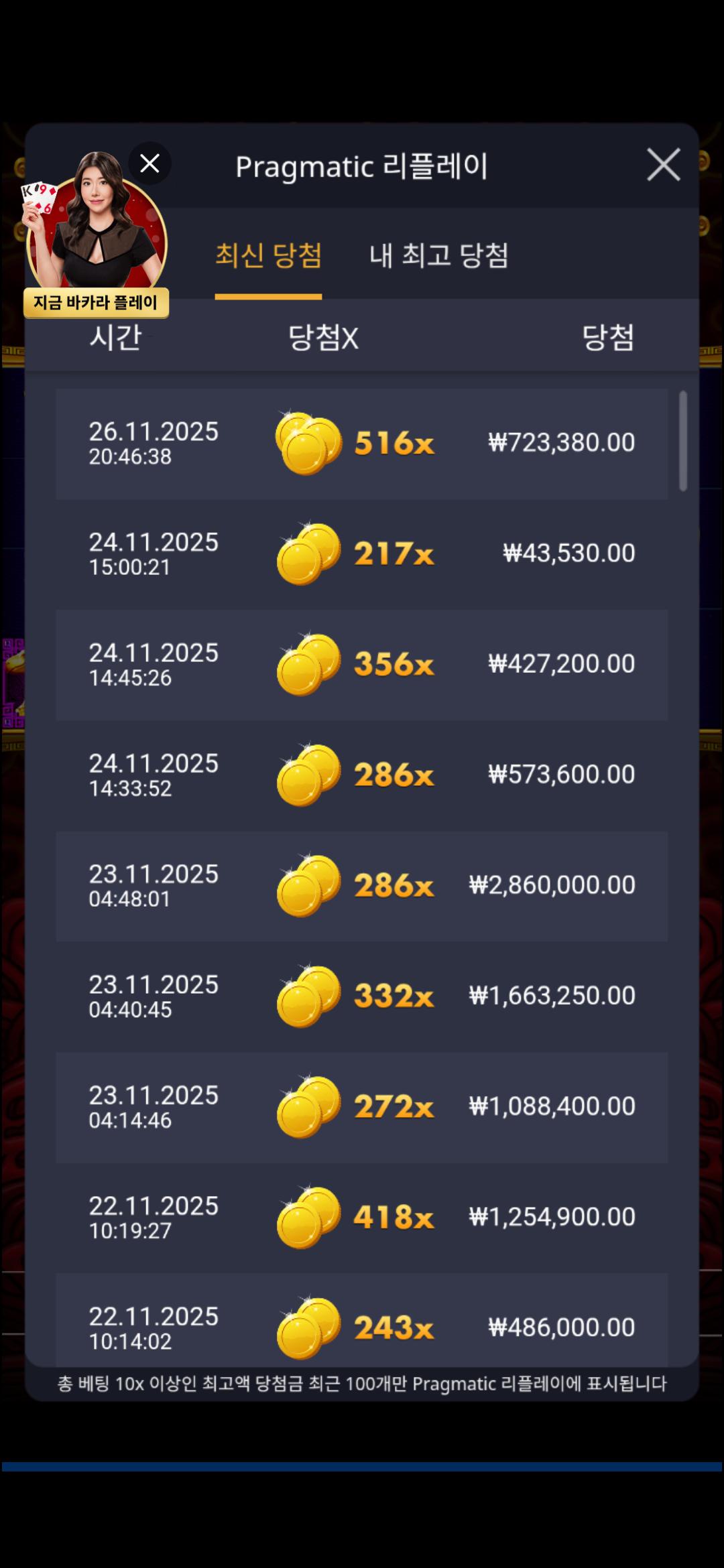This screenshot has height=1568, width=724.
Task: Open the 286x win replay at 14:33:52
Action: coord(362,775)
